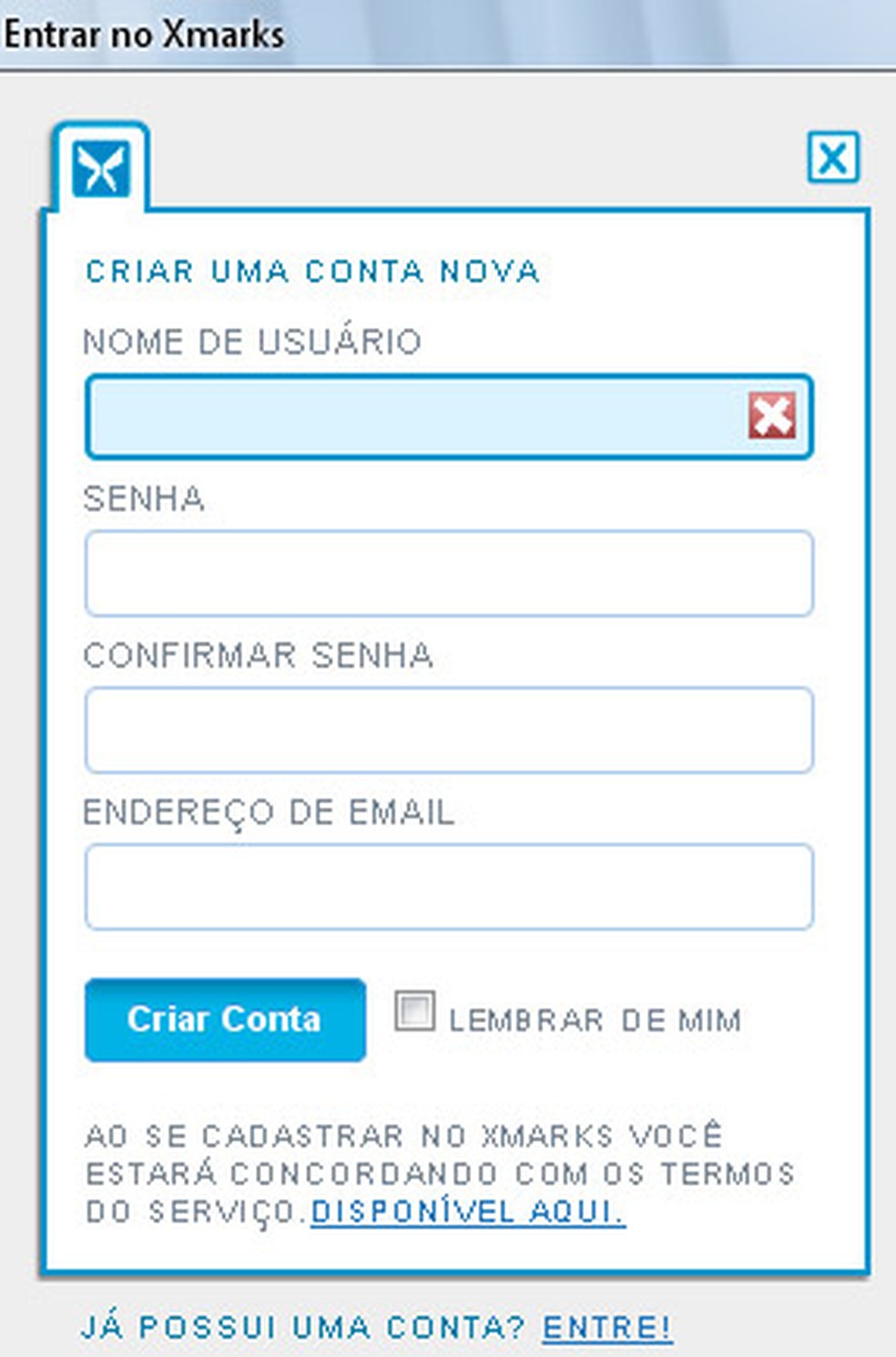The image size is (896, 1357).
Task: Select the CONFIRMAR SENHA field
Action: tap(448, 730)
